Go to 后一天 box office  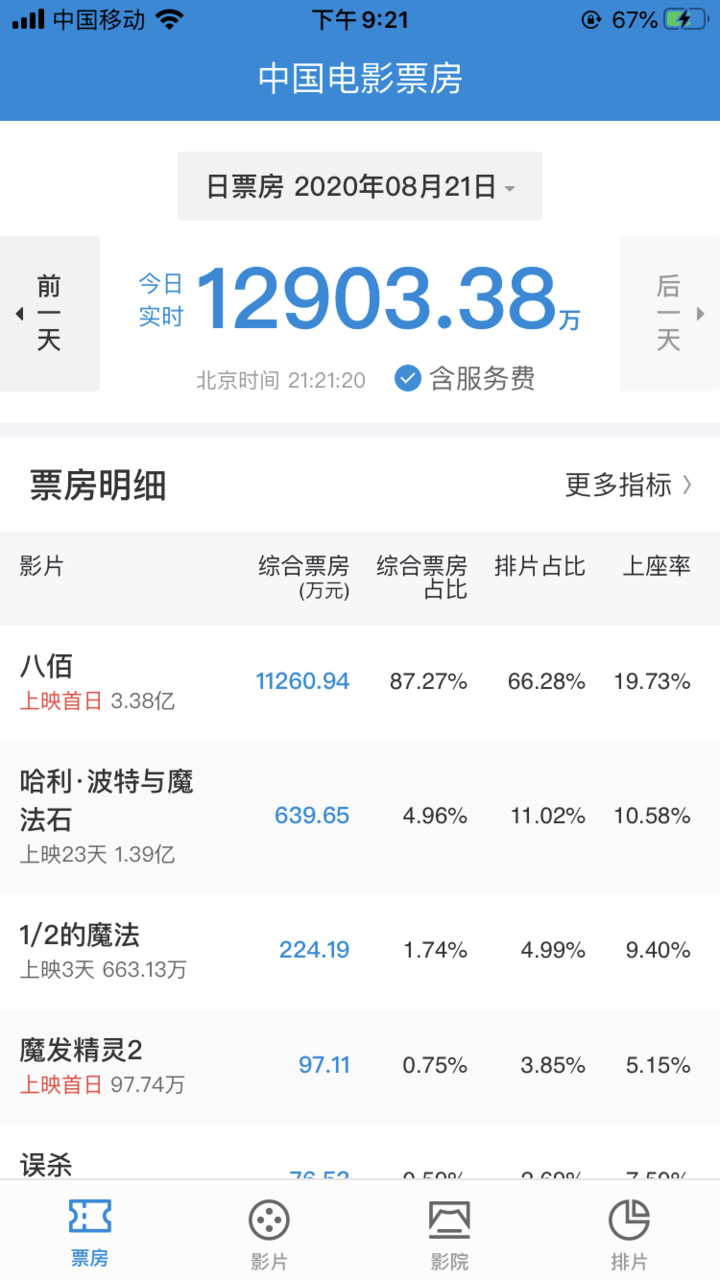coord(670,314)
